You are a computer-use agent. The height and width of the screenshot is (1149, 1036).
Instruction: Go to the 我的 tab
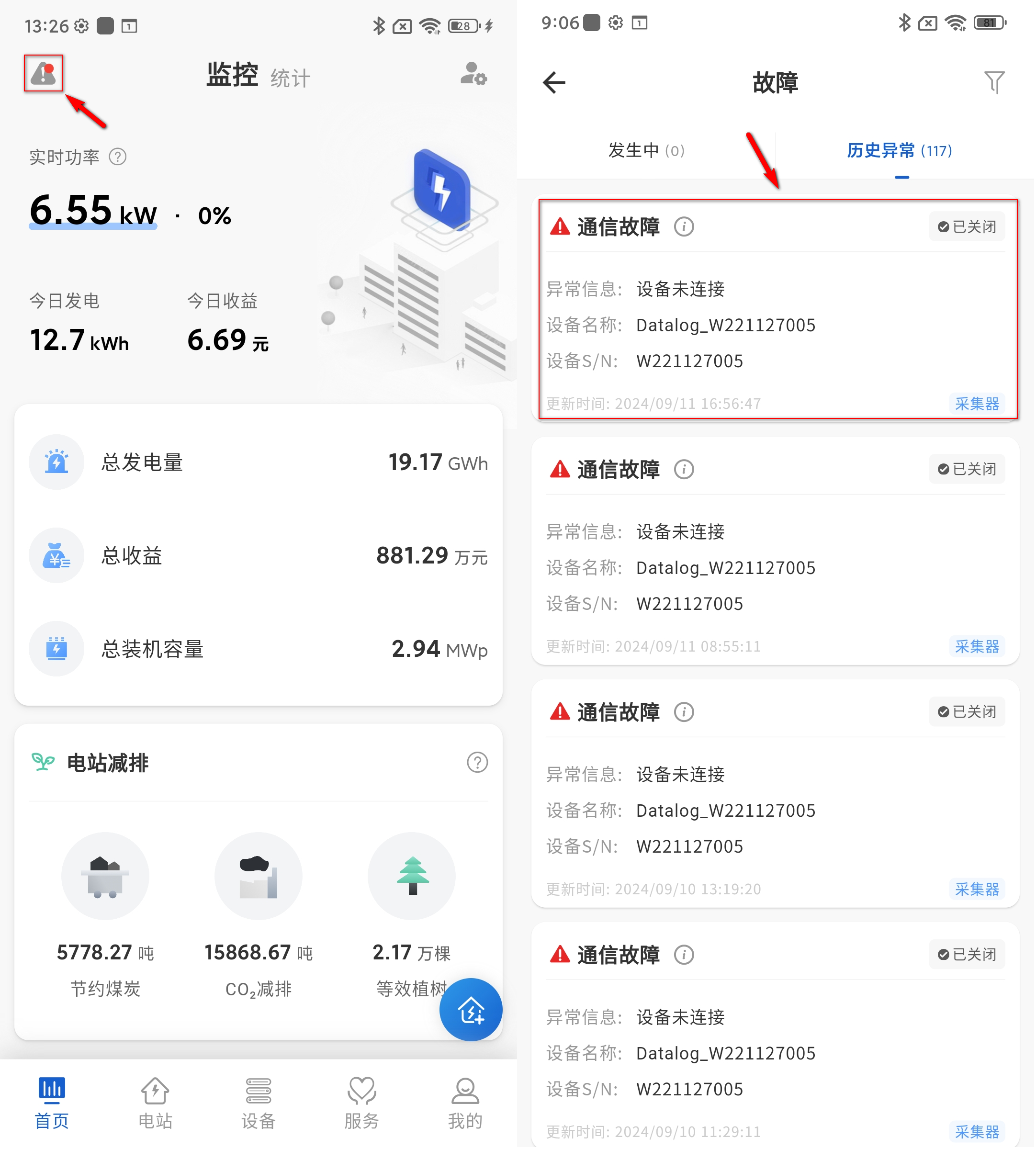pyautogui.click(x=465, y=1104)
